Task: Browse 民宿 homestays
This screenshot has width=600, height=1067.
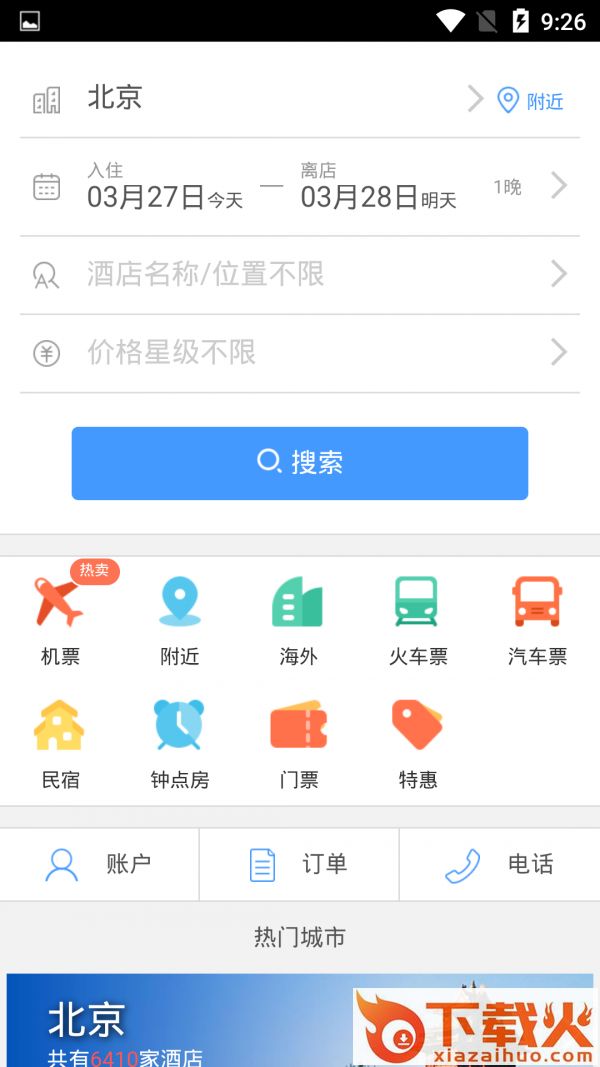Action: click(60, 743)
